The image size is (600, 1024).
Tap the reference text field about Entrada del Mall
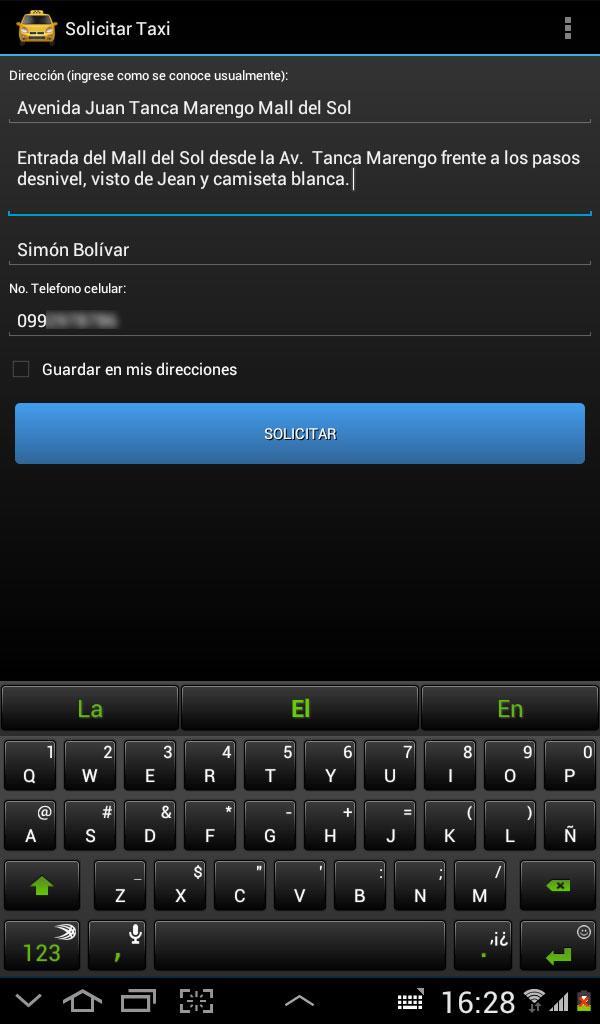click(300, 169)
